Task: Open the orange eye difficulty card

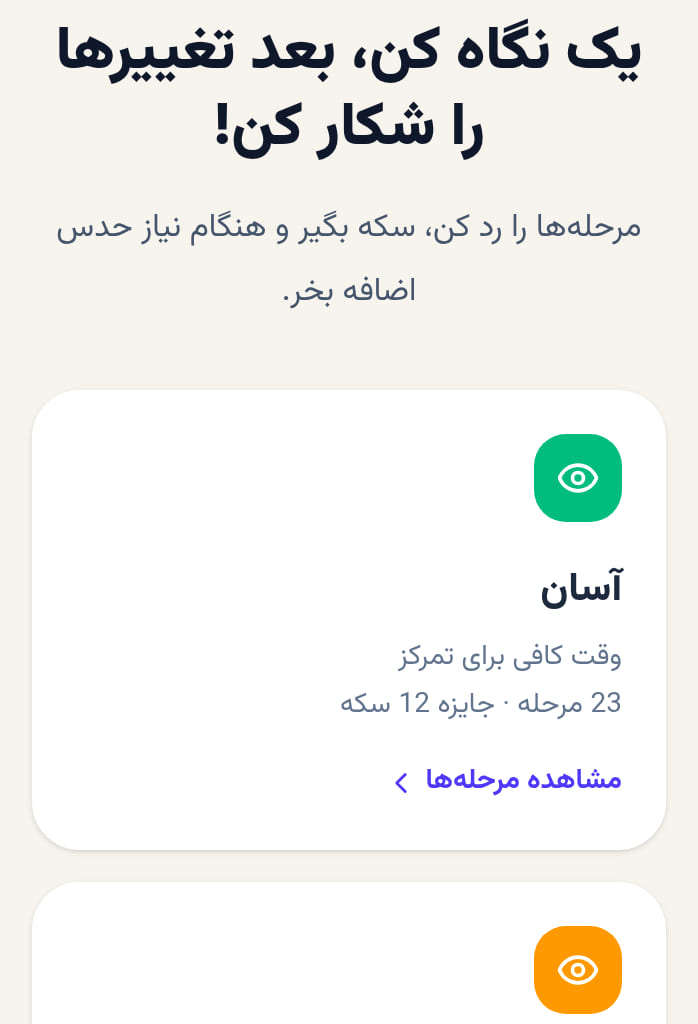Action: click(x=349, y=953)
